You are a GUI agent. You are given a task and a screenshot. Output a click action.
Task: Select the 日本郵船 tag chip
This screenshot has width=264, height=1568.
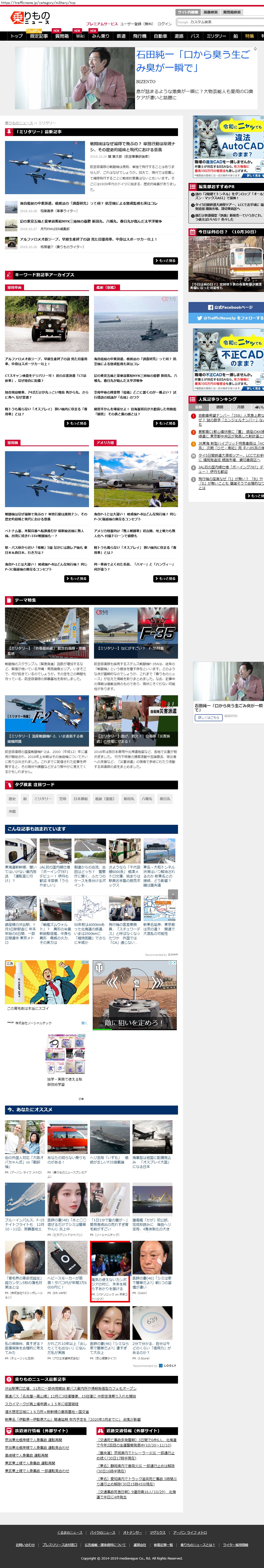click(80, 799)
